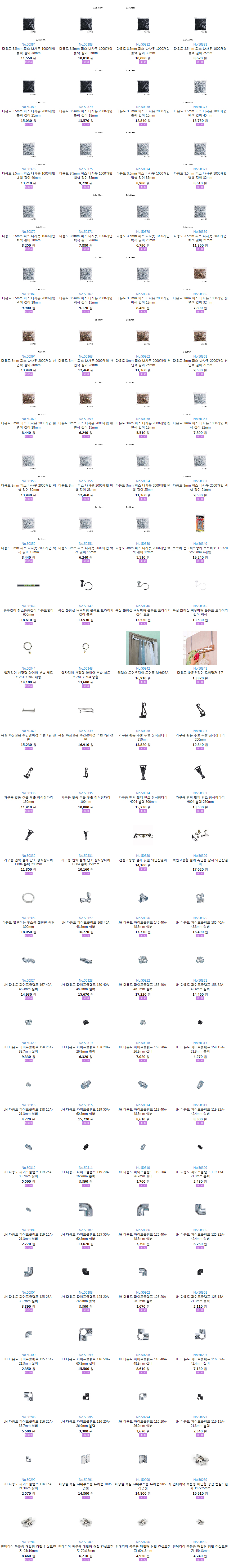Open product No.50341 door hook item
Viewport: 229px width, 1568px height.
pos(200,648)
